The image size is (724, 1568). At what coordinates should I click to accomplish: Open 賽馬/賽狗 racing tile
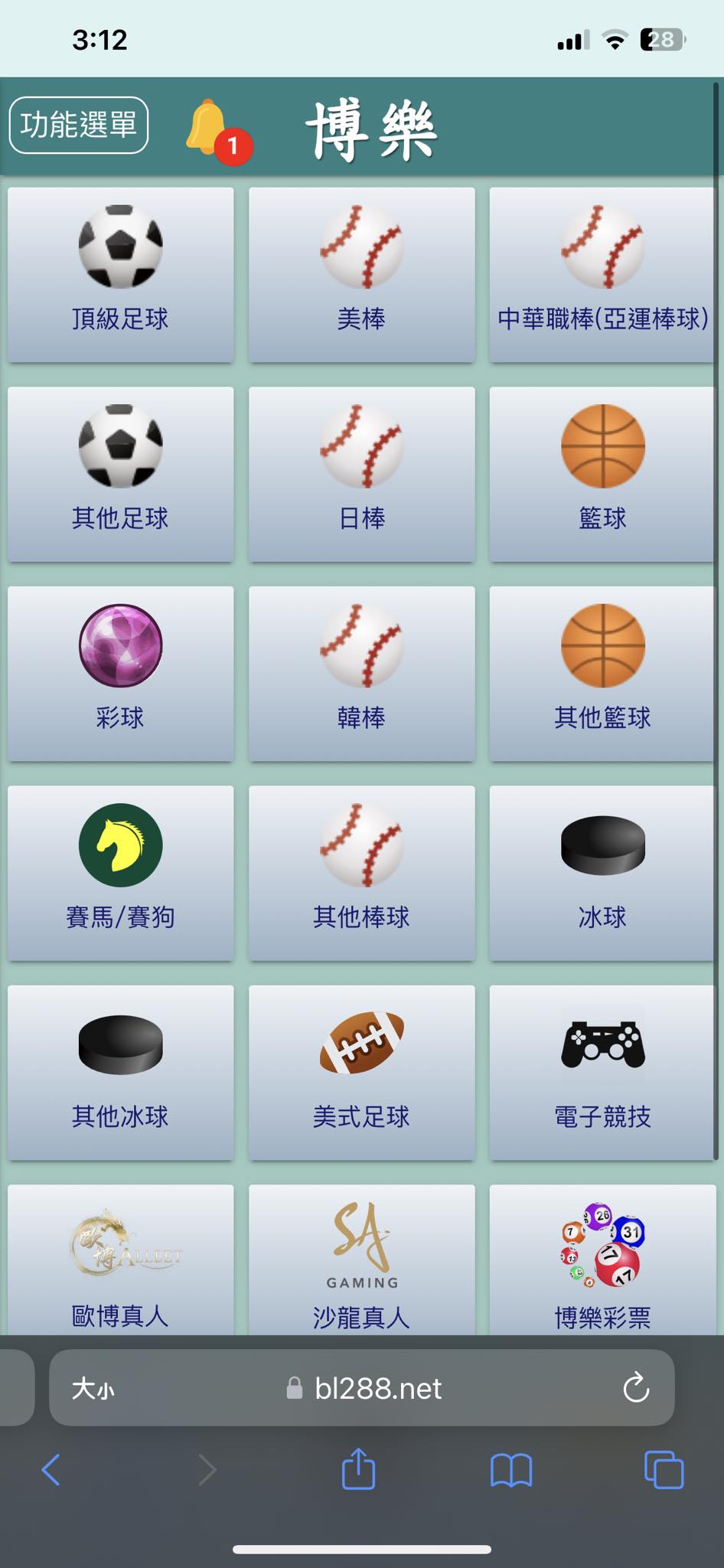point(121,873)
